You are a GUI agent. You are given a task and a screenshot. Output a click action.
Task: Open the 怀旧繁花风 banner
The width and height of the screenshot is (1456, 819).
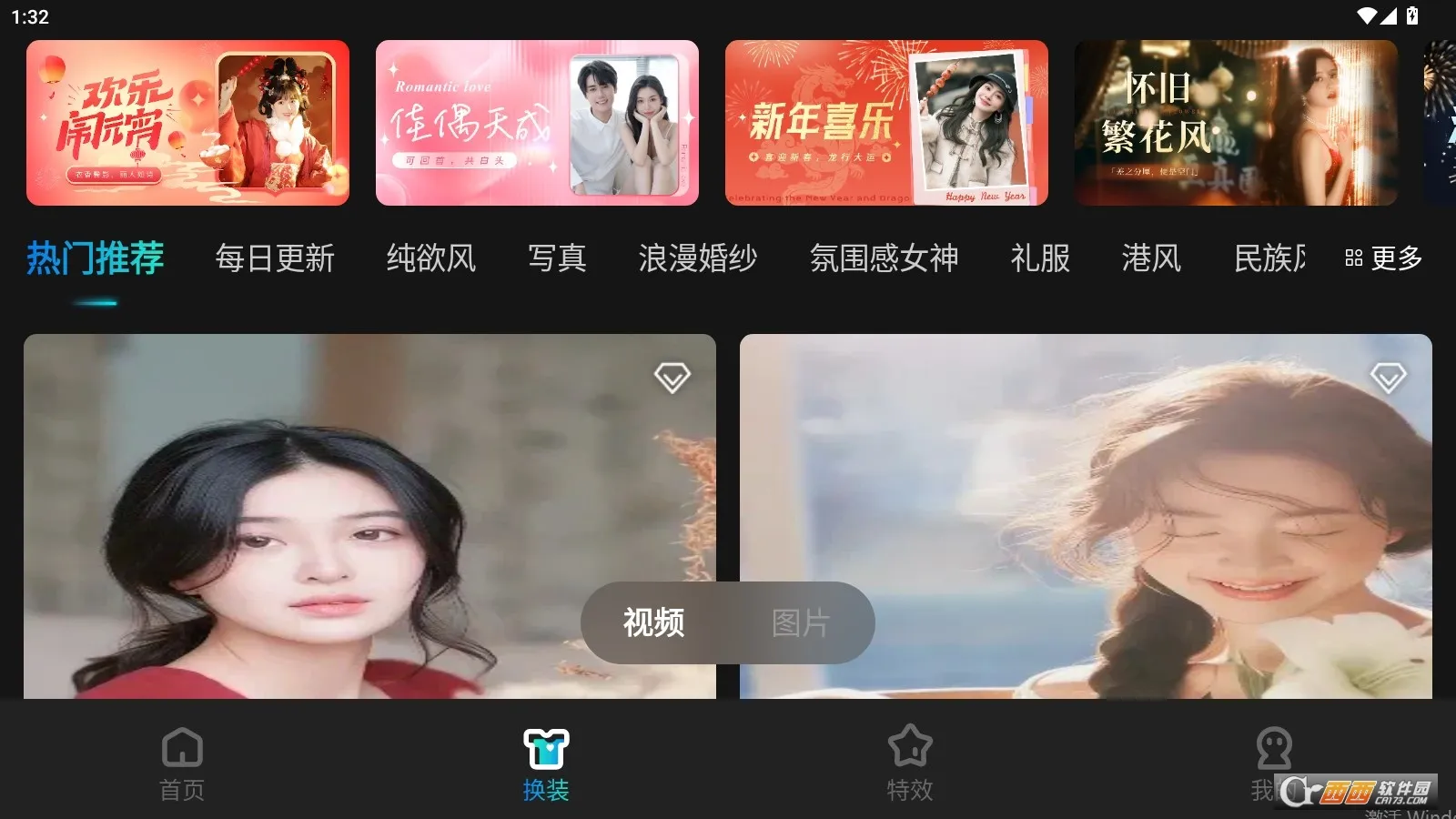click(1236, 123)
